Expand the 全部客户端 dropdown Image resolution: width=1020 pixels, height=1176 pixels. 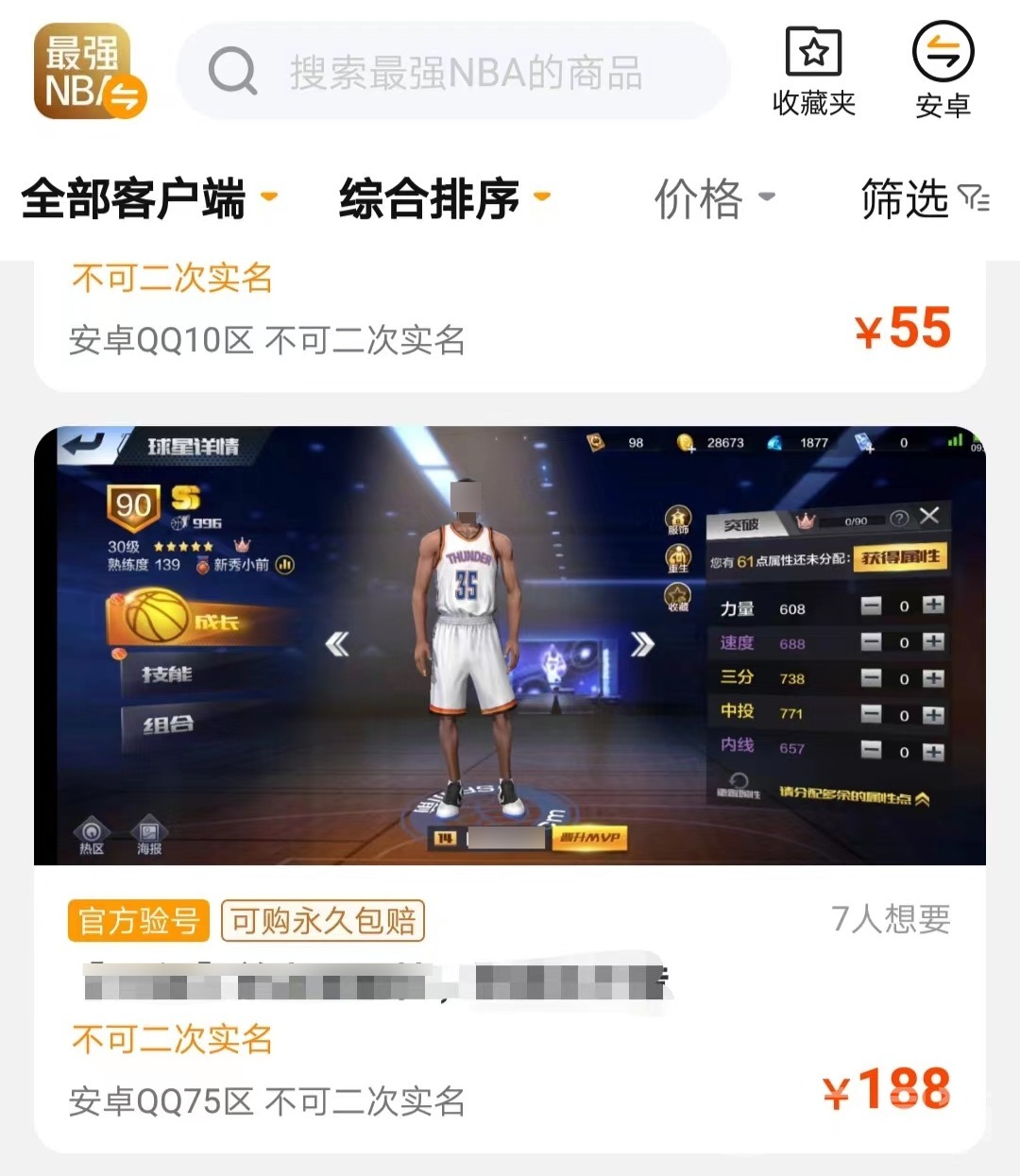click(149, 198)
